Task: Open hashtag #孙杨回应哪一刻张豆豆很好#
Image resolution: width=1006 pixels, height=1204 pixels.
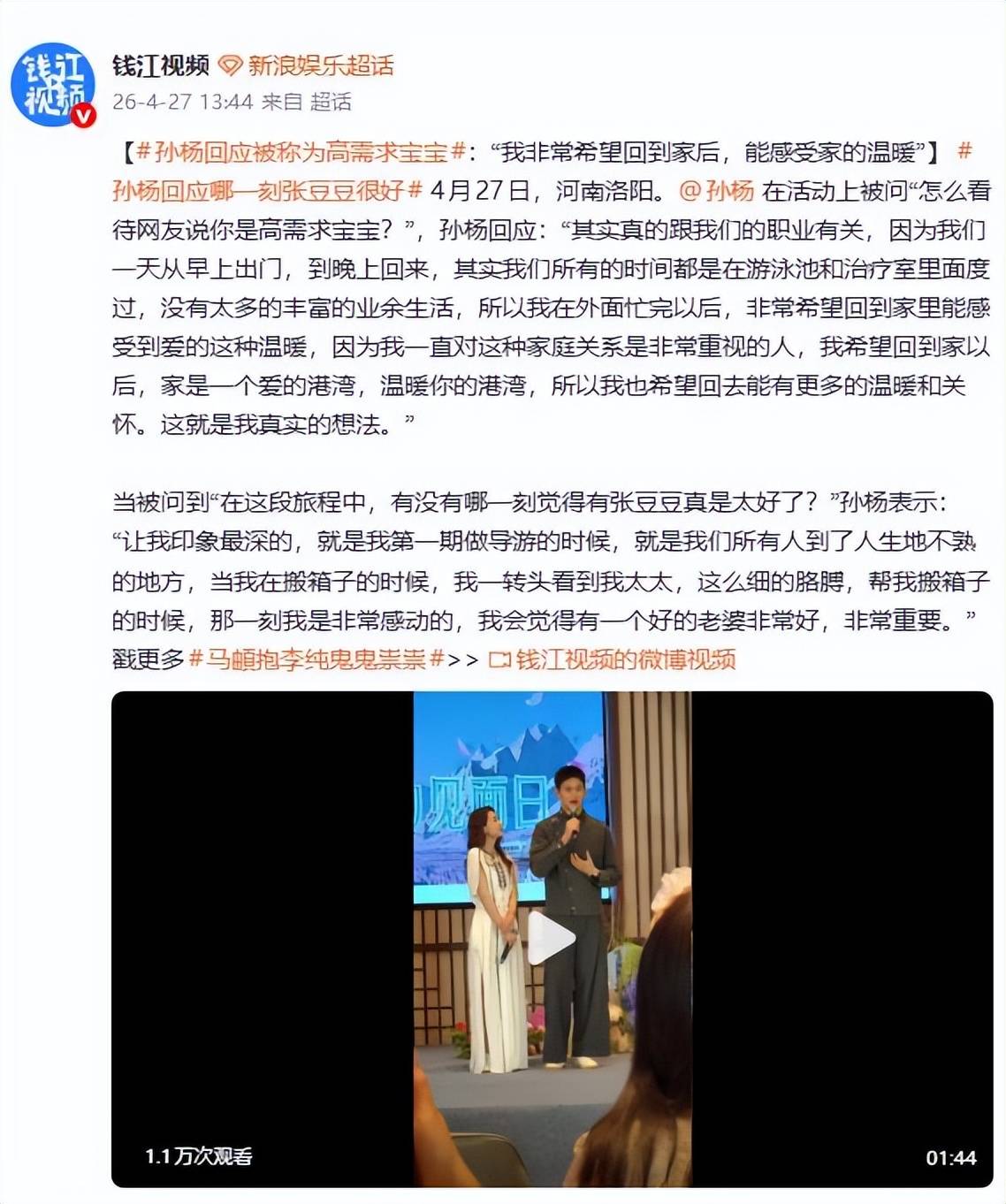Action: click(265, 191)
